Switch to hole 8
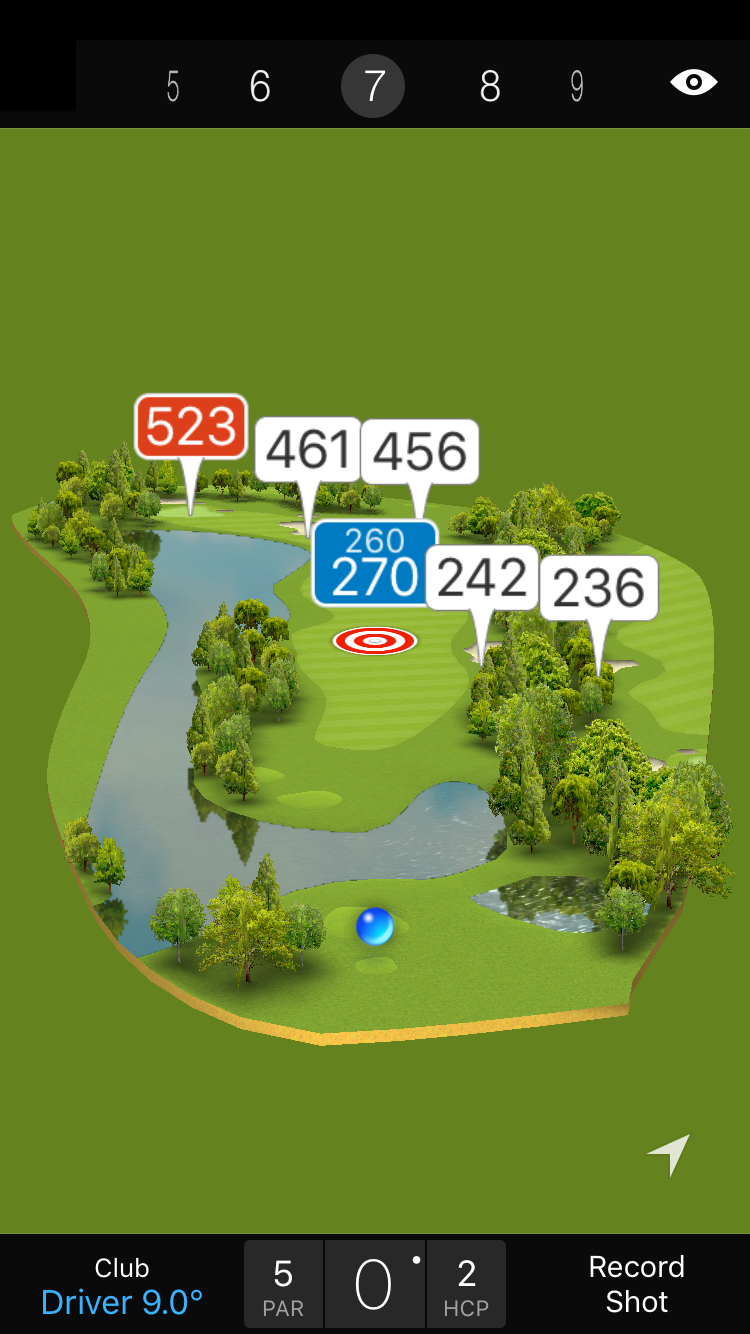The image size is (750, 1334). (489, 87)
